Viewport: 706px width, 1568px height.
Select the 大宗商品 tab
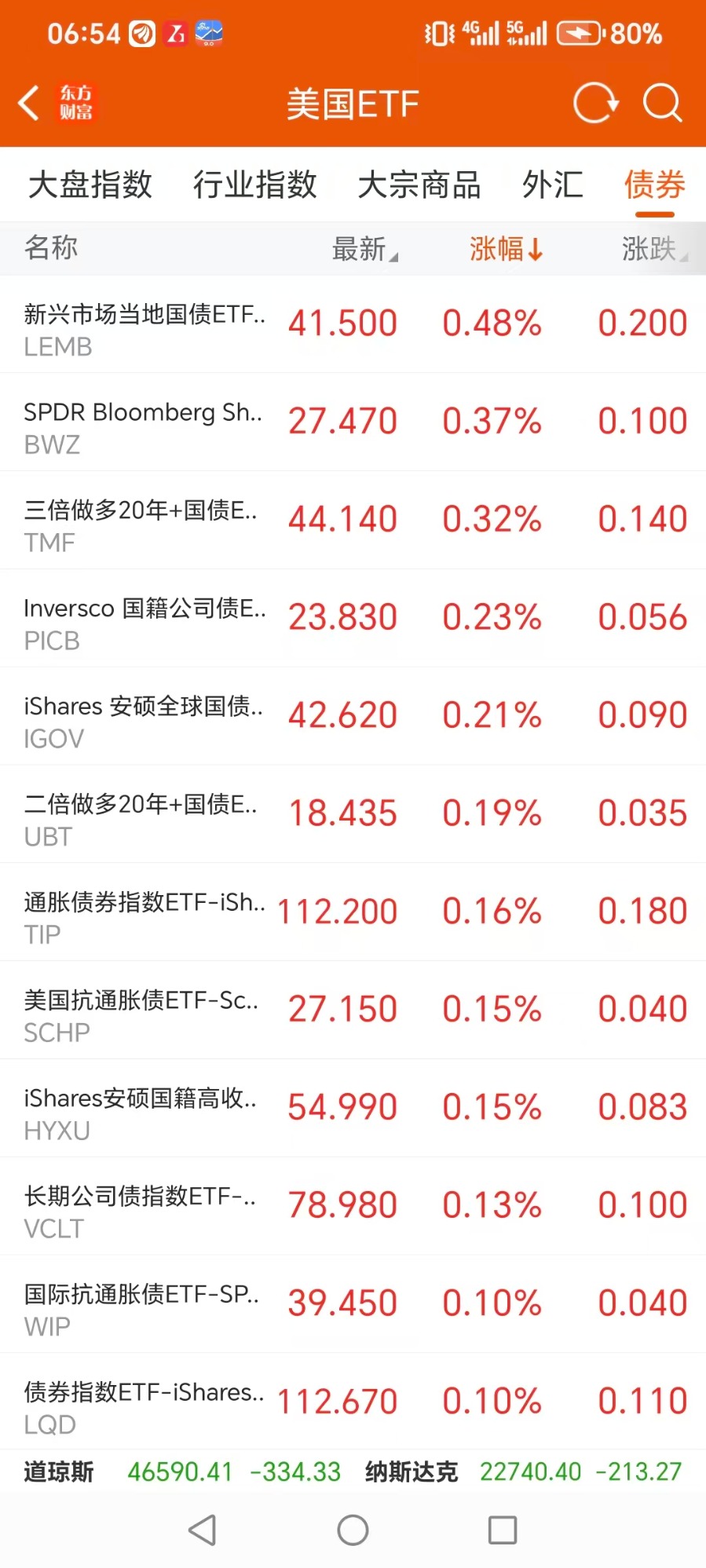pyautogui.click(x=419, y=185)
